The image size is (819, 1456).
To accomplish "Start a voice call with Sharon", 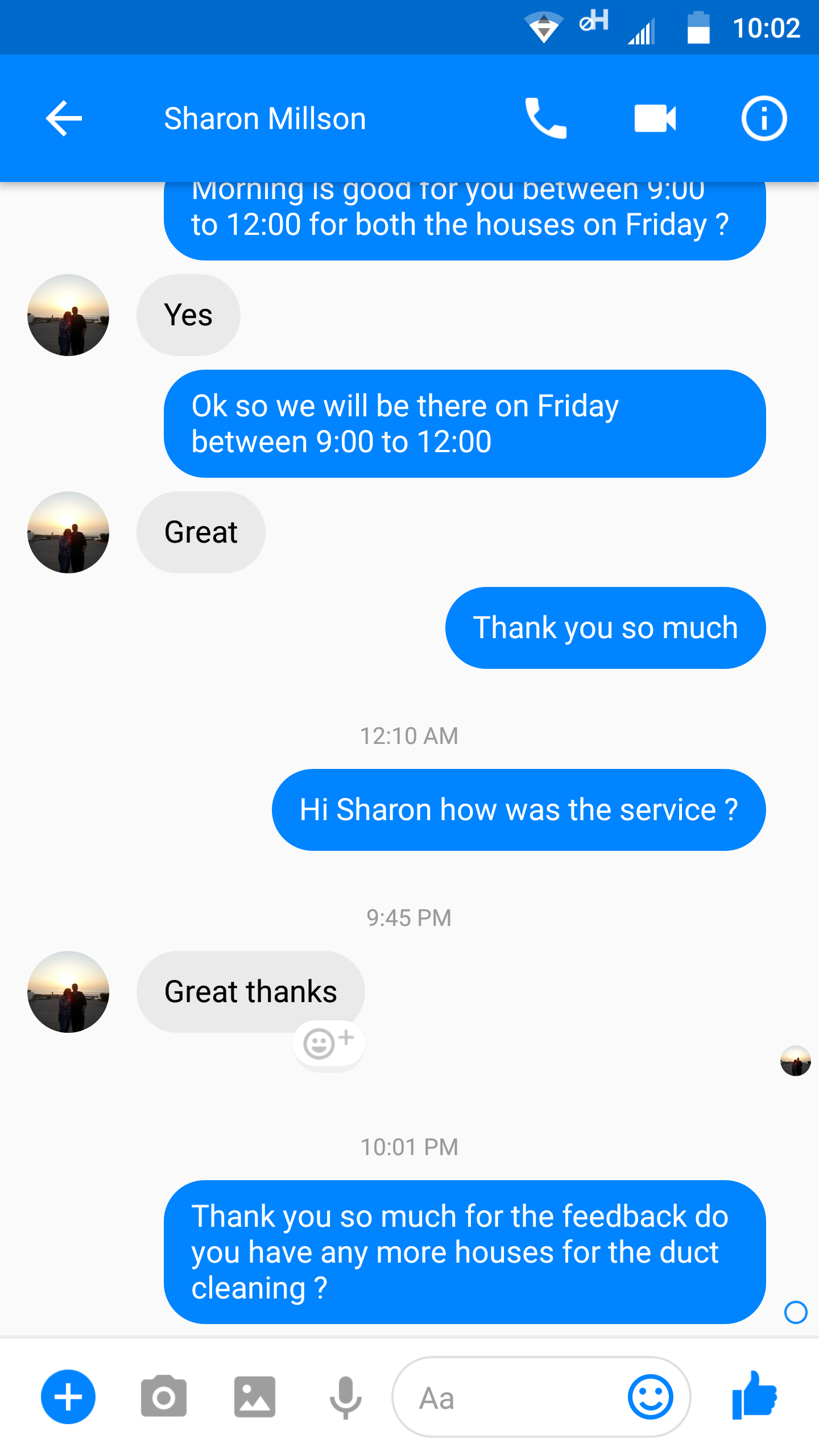I will tap(545, 118).
